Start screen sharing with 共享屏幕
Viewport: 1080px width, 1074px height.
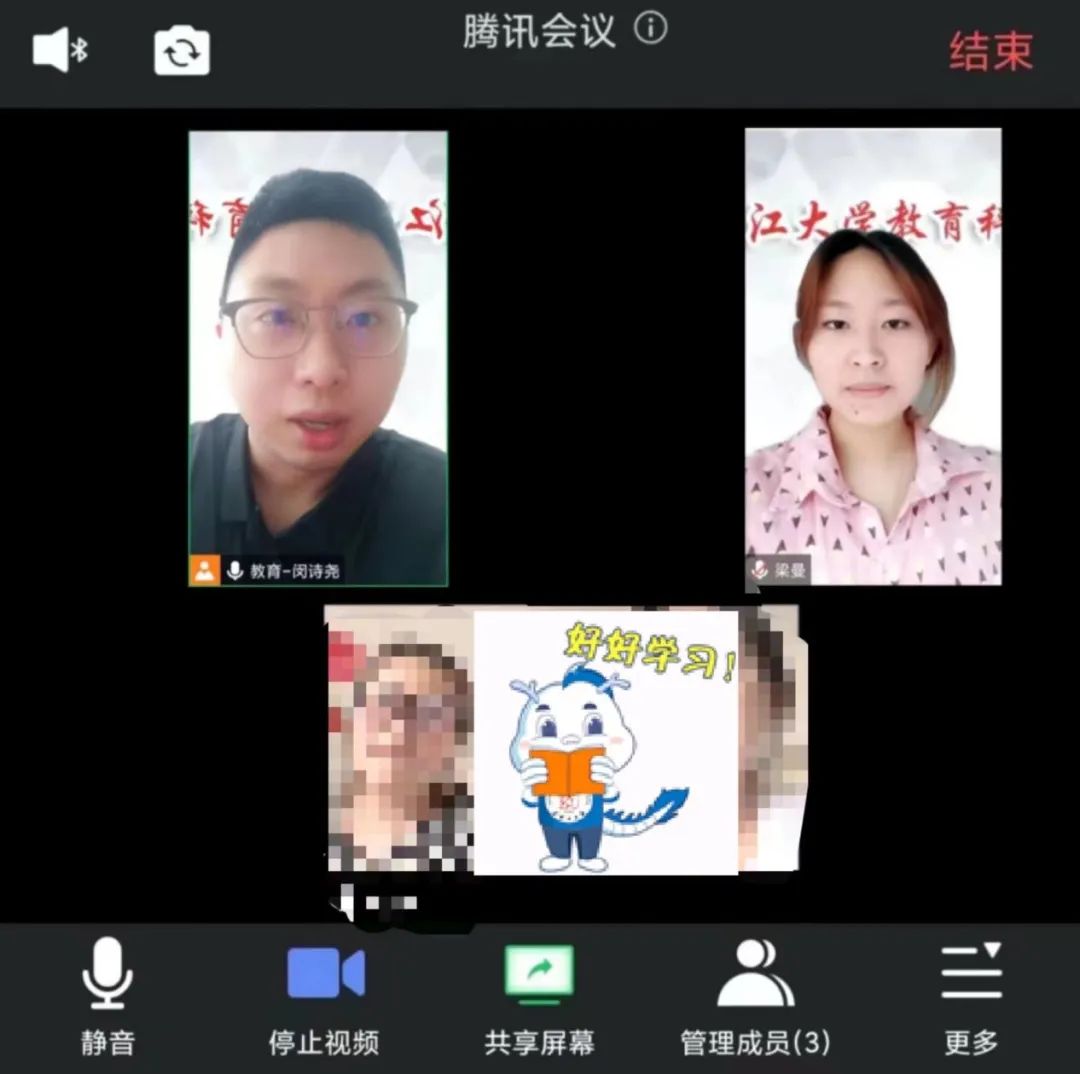(x=539, y=996)
